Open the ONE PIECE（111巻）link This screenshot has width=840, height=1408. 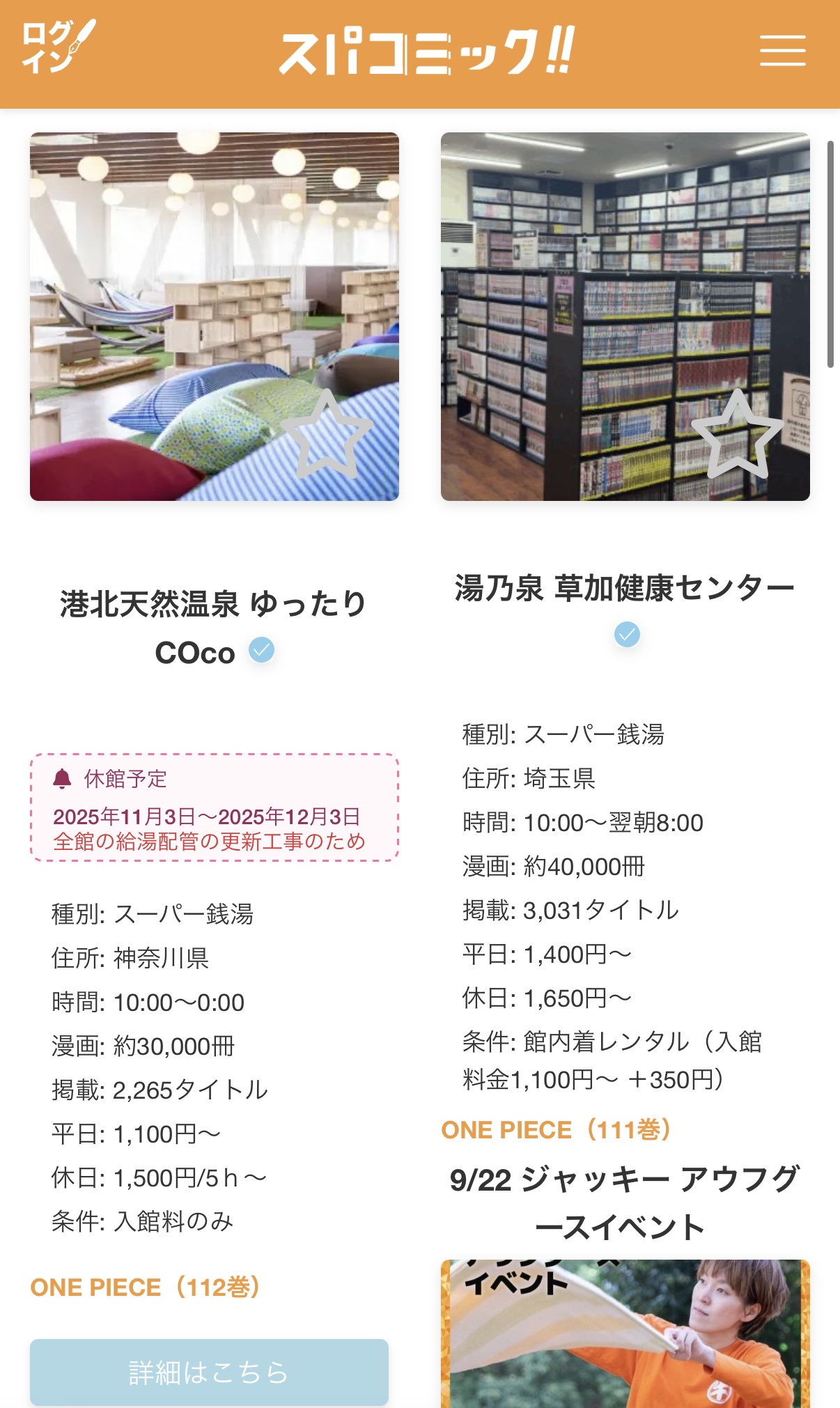pos(556,1129)
